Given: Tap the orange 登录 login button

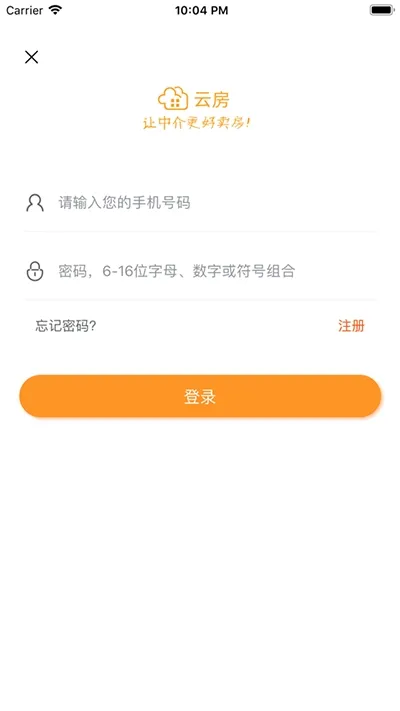Looking at the screenshot, I should tap(200, 396).
